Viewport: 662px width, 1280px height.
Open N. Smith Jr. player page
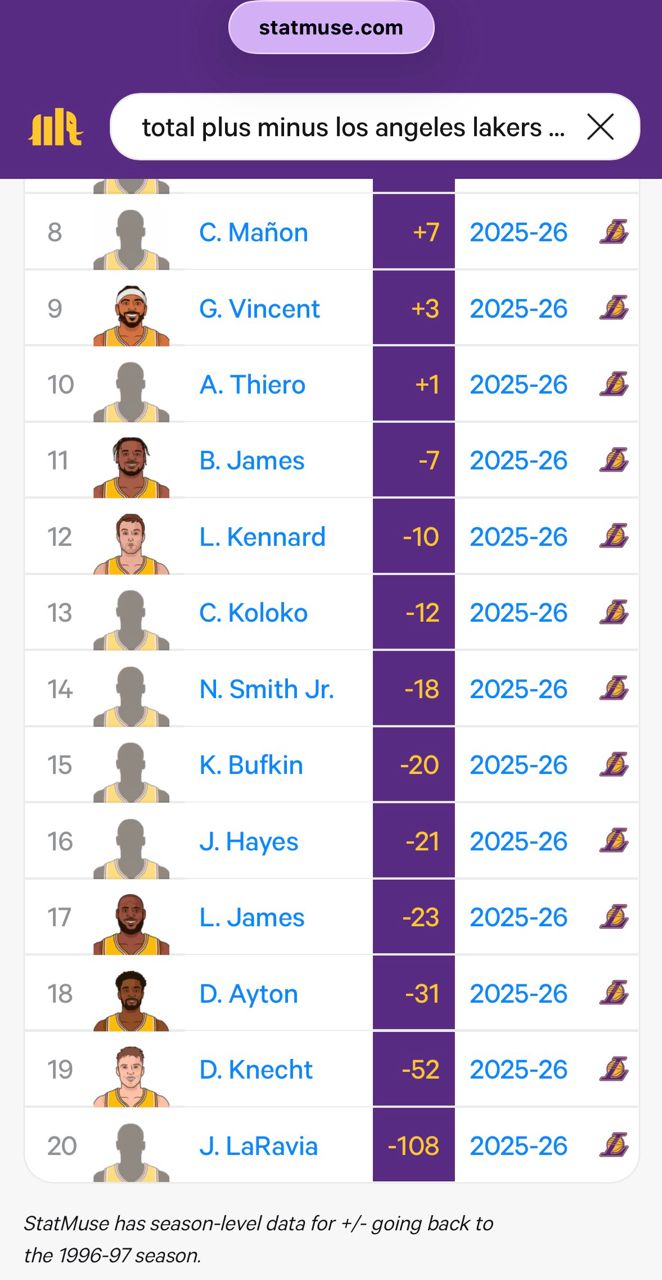coord(266,689)
